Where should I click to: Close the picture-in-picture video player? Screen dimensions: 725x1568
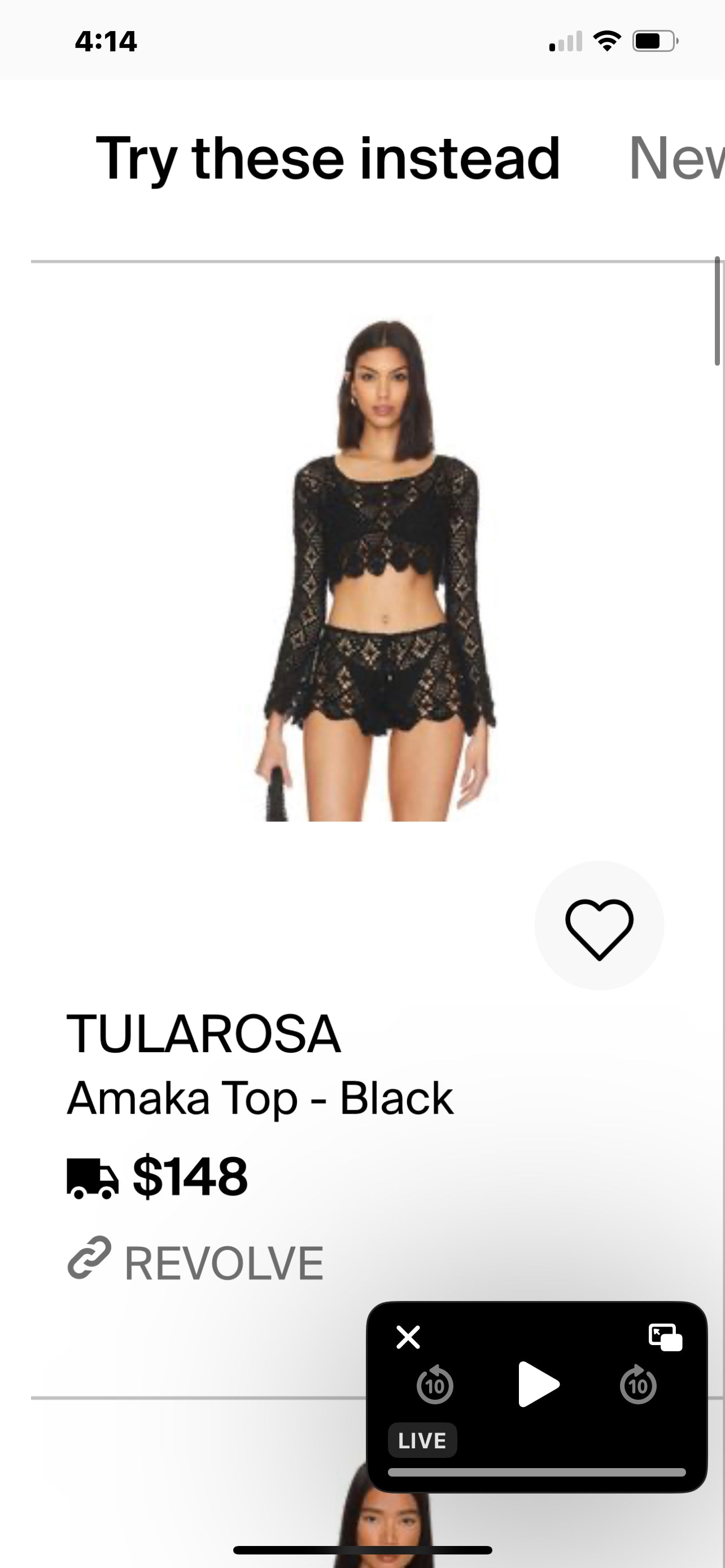click(408, 1337)
